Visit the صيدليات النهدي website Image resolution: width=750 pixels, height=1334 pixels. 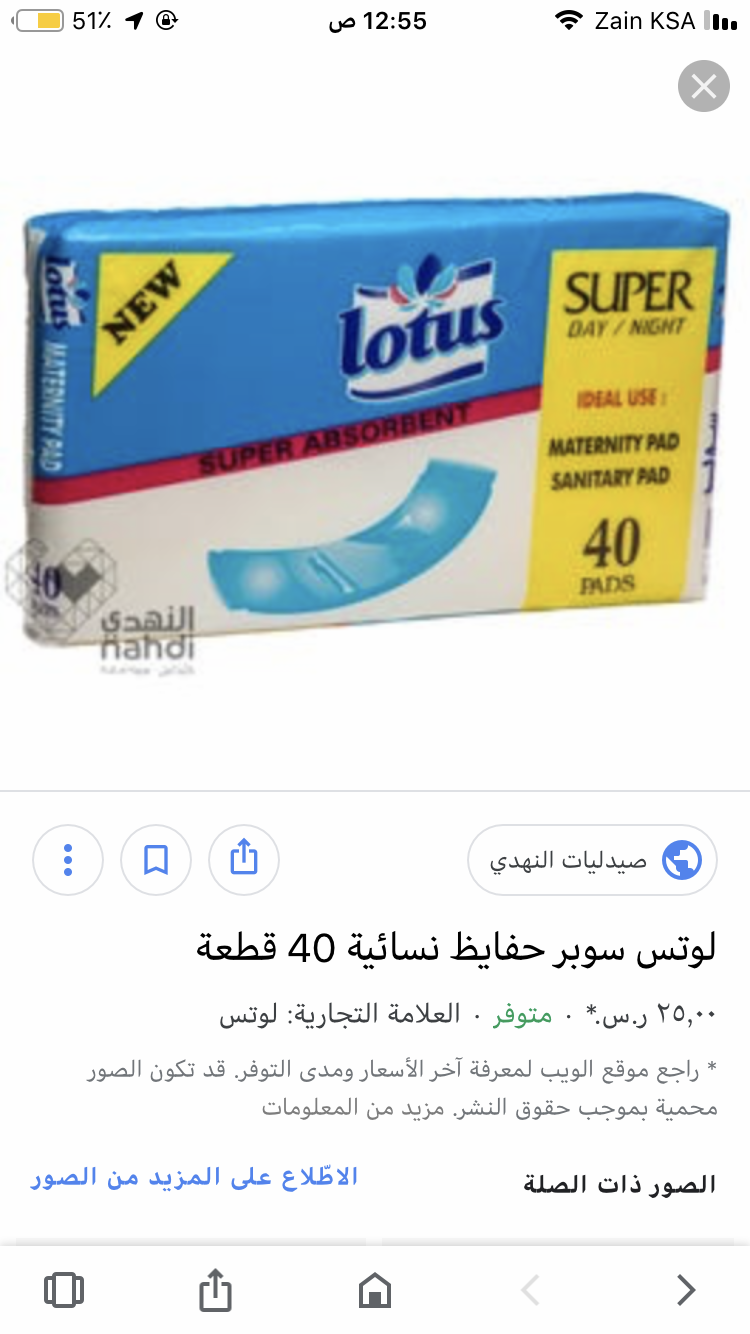592,859
